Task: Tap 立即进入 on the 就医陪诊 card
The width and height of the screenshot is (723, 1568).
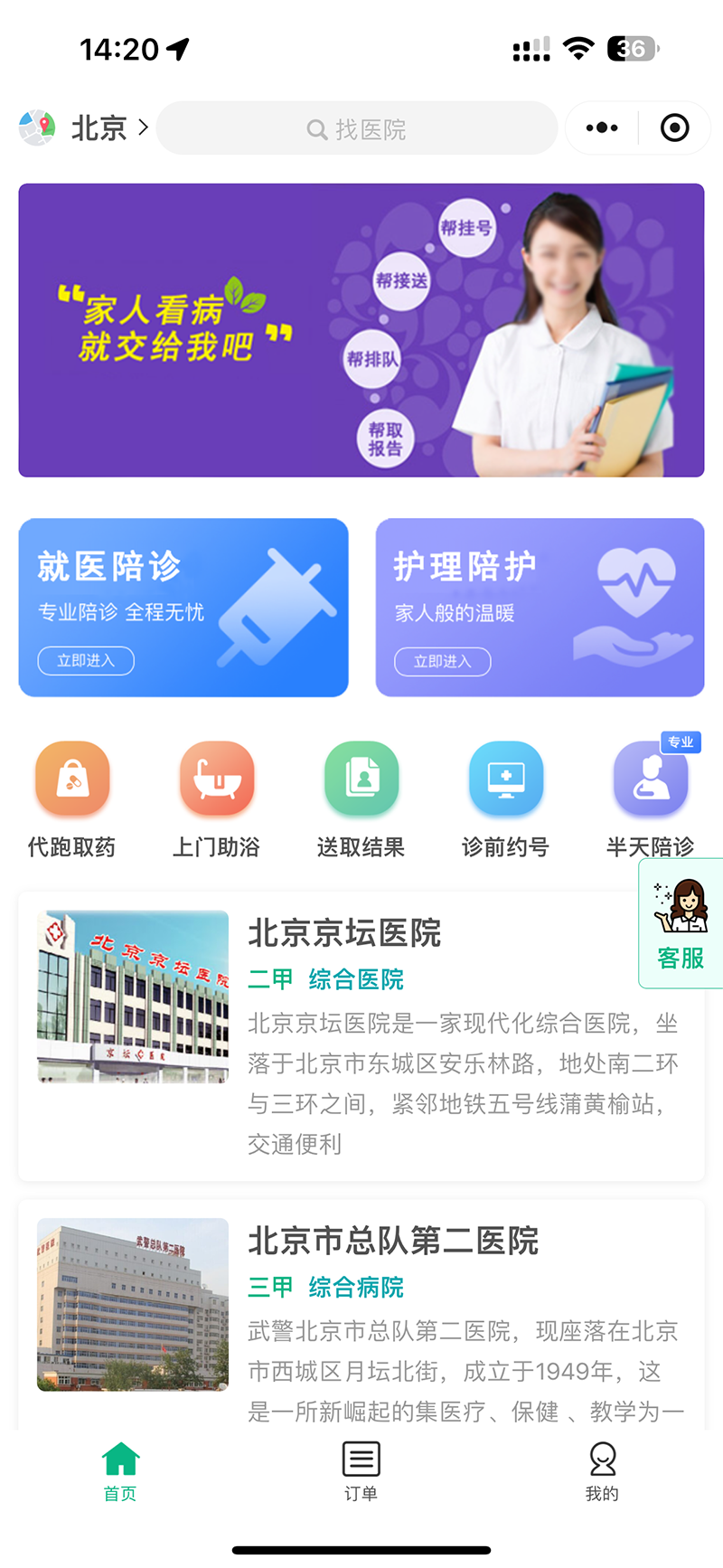Action: click(86, 661)
